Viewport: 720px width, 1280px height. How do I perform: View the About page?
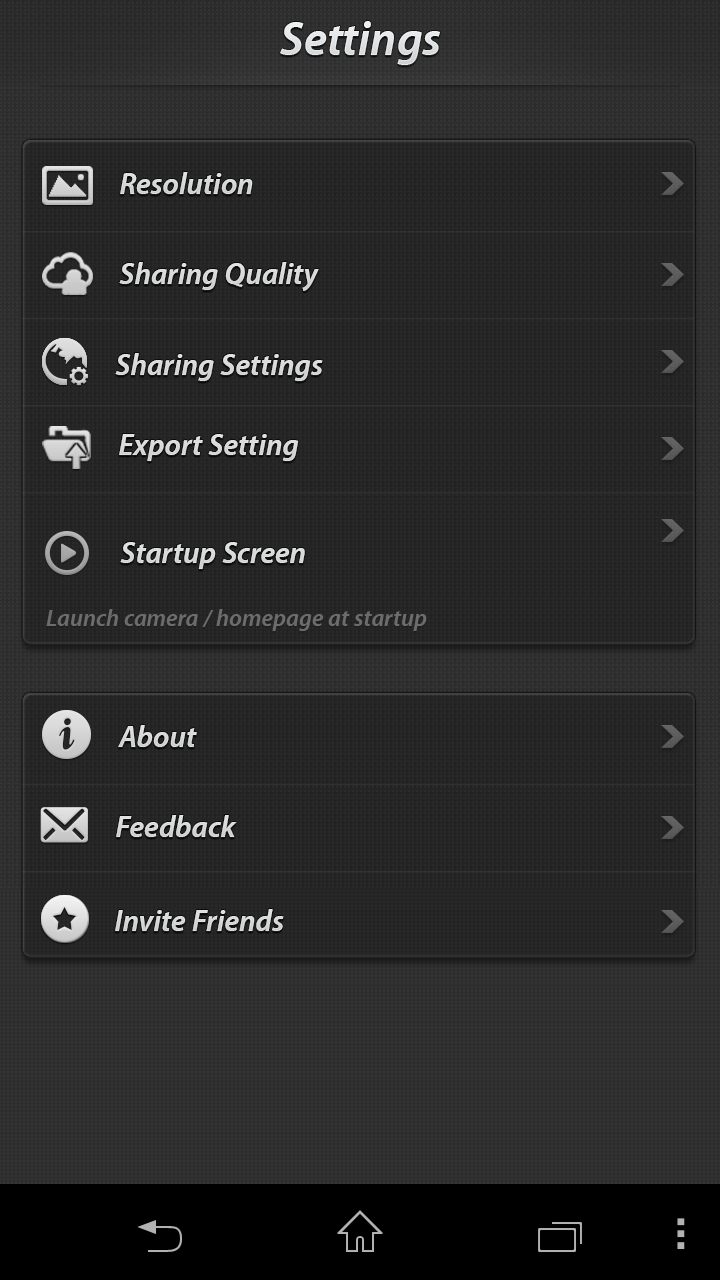pos(359,738)
